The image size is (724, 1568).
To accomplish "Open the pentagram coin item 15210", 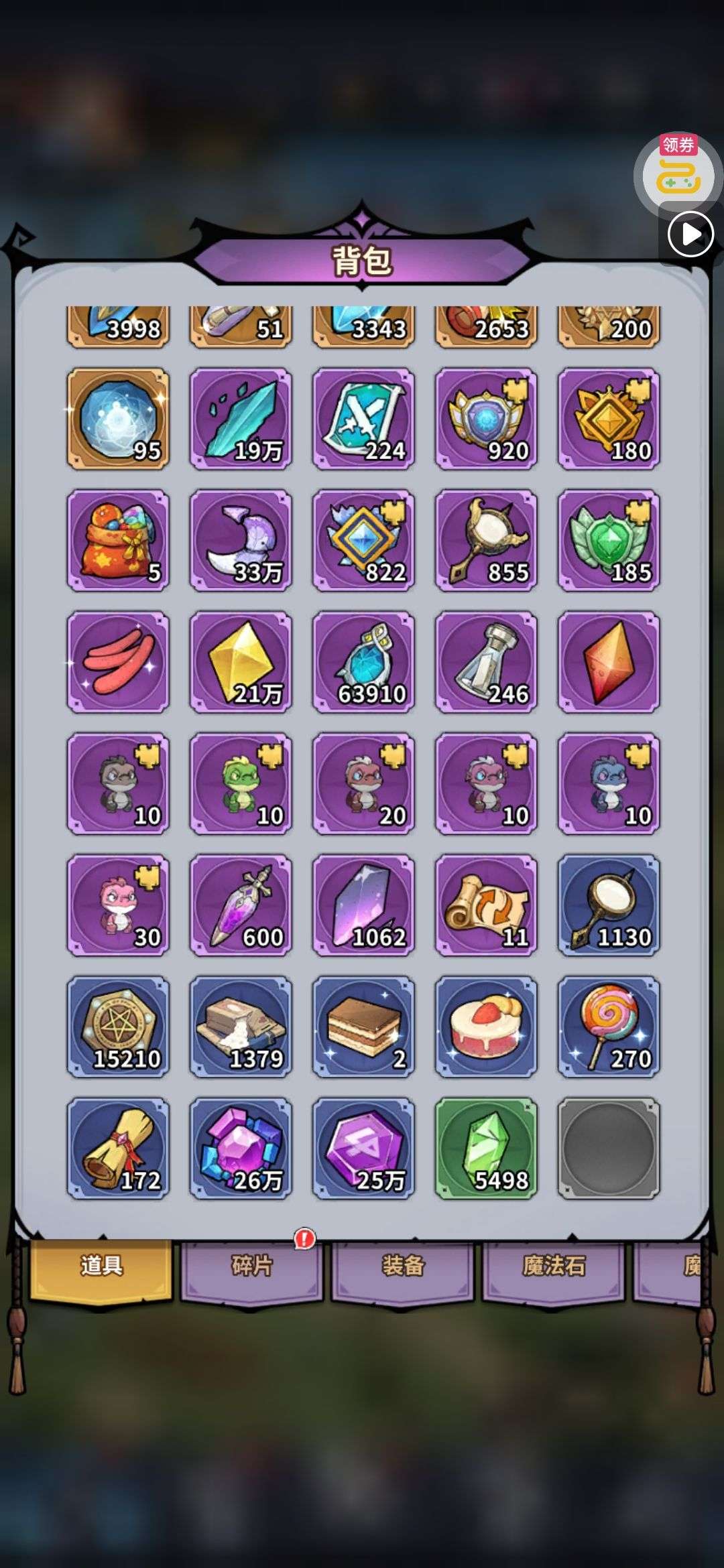I will click(x=118, y=1027).
